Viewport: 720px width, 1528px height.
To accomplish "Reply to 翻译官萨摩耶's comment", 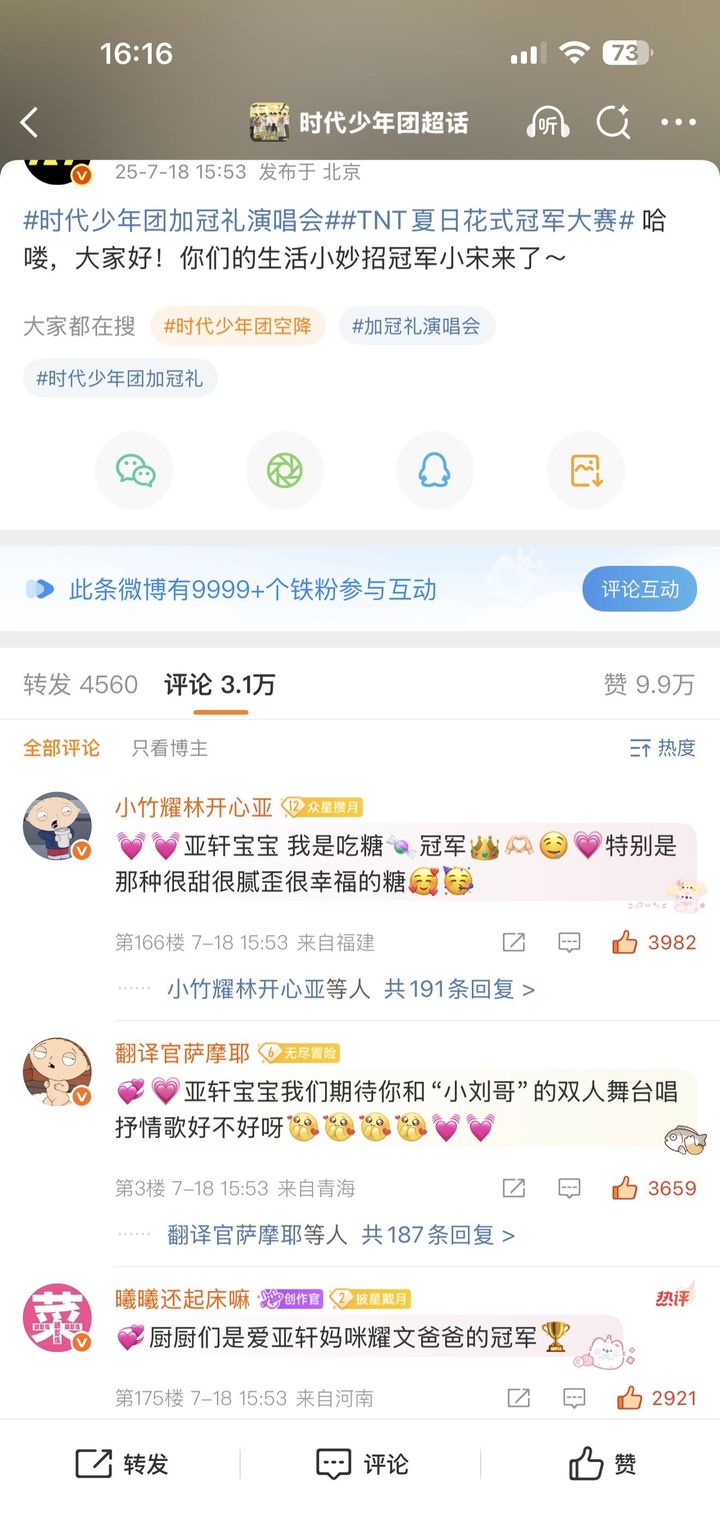I will [569, 1188].
